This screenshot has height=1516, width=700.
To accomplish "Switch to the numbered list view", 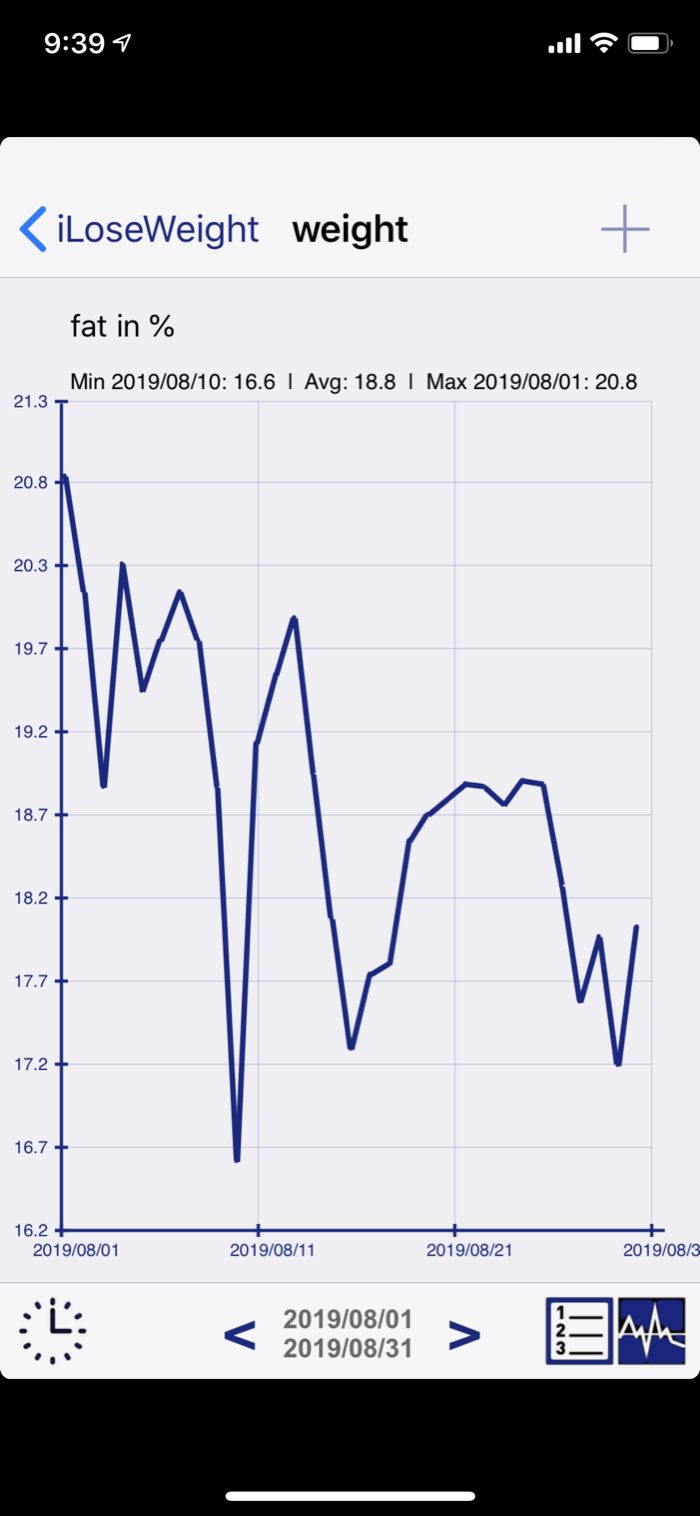I will click(x=579, y=1331).
